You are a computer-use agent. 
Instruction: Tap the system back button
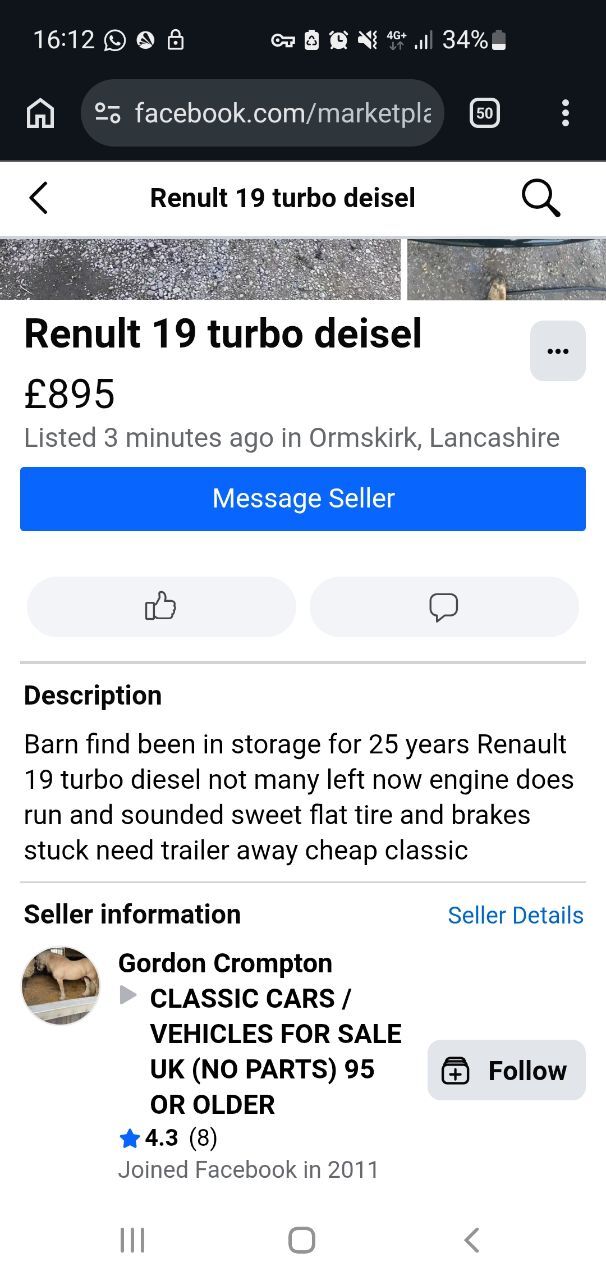(x=472, y=1240)
